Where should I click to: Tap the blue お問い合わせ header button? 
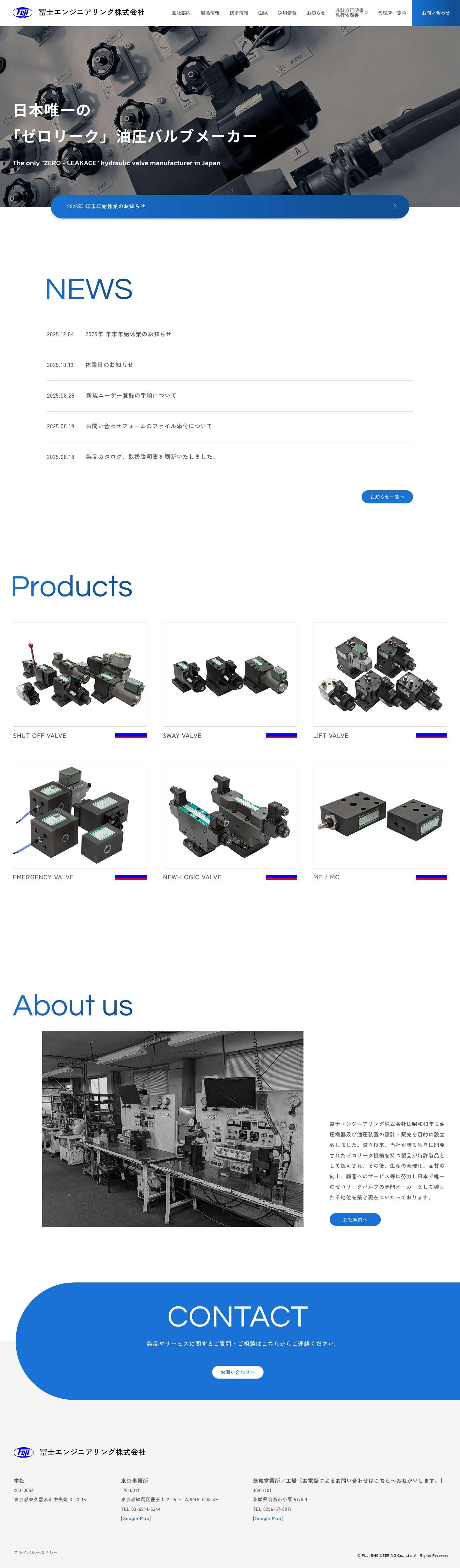pyautogui.click(x=435, y=13)
